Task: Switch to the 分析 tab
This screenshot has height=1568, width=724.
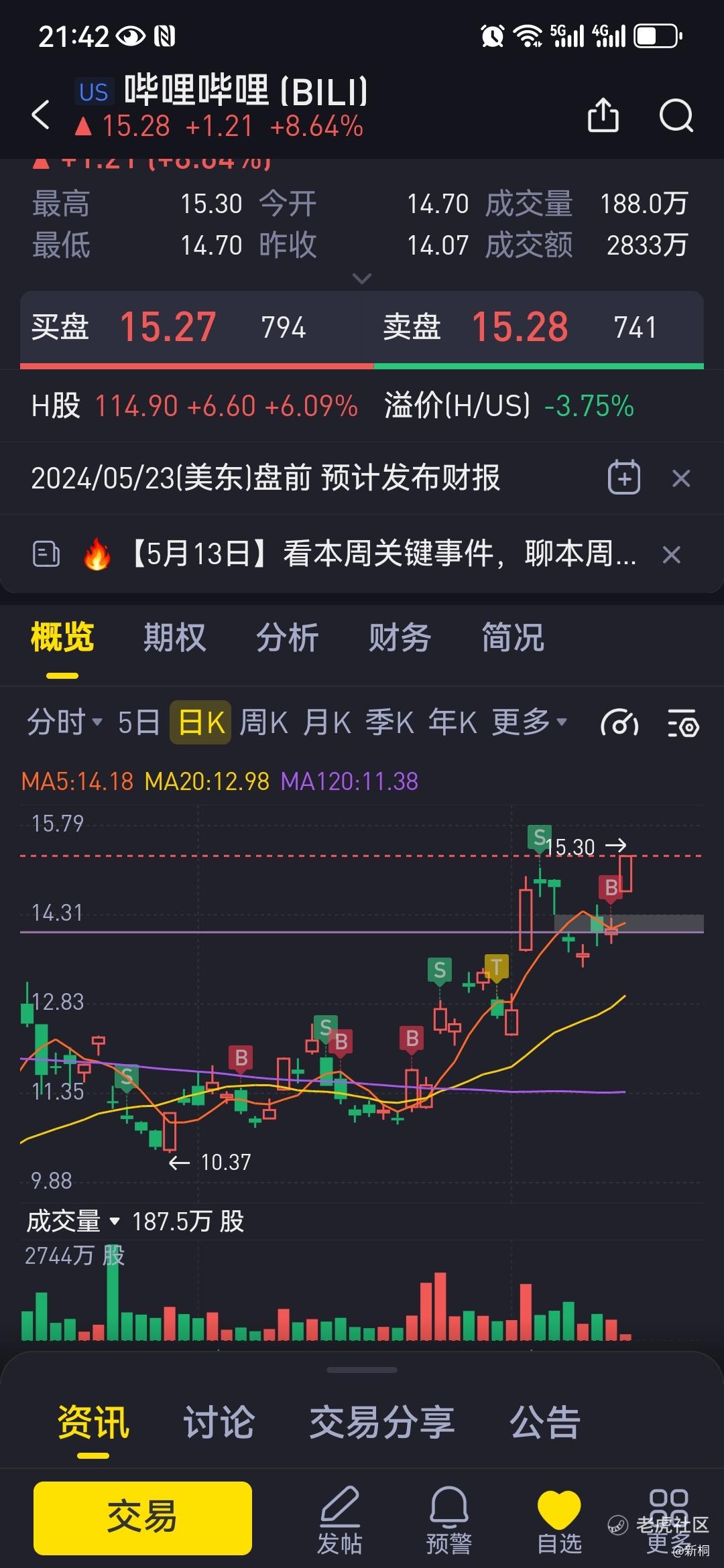Action: pyautogui.click(x=287, y=637)
